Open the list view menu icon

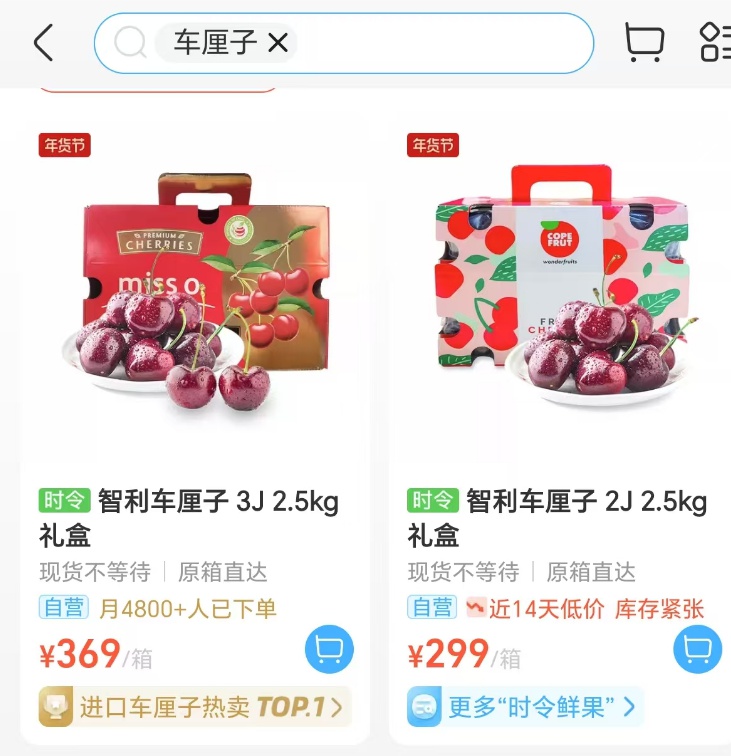click(714, 43)
